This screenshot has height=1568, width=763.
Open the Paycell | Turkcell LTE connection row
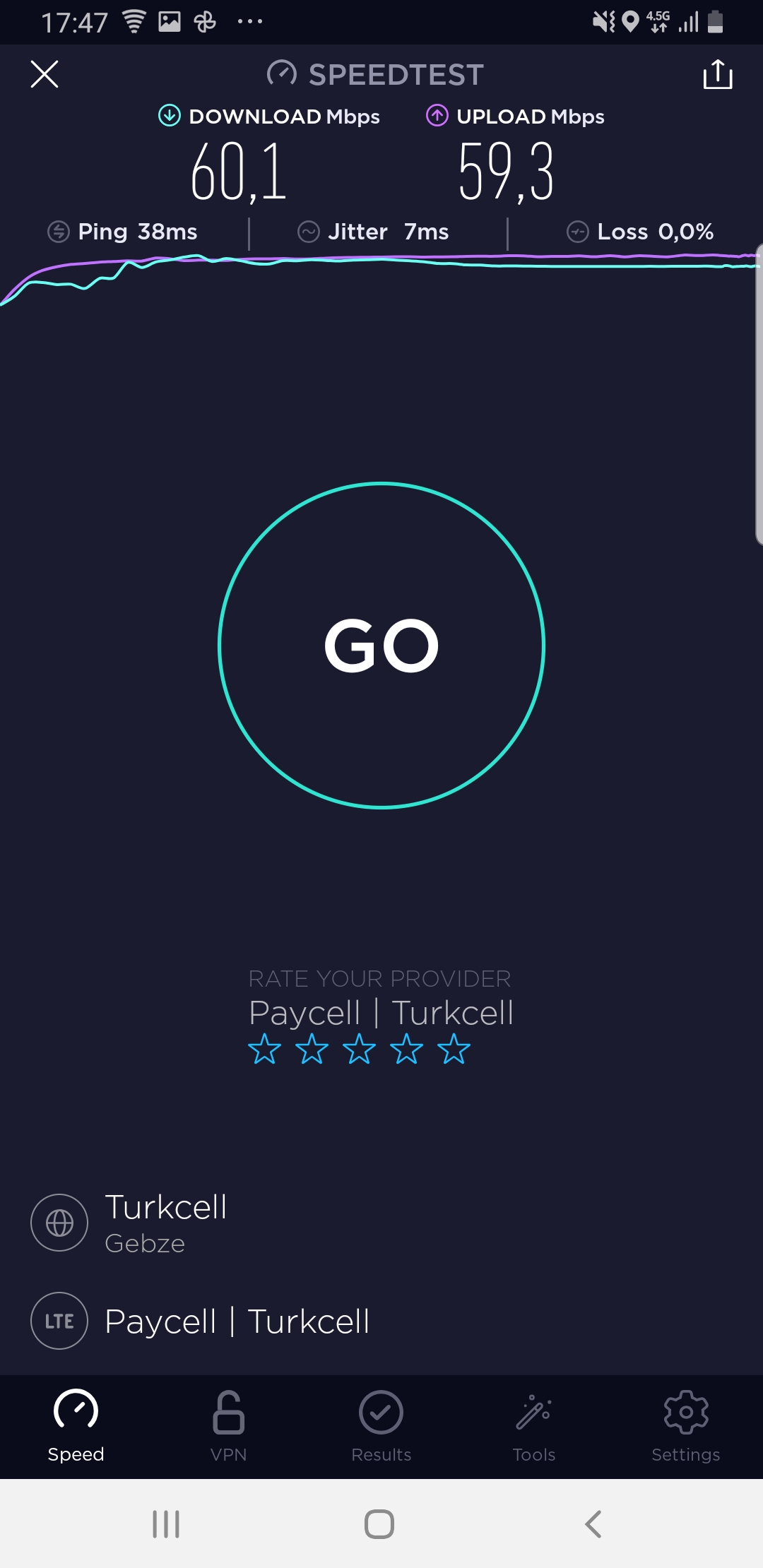point(201,1321)
